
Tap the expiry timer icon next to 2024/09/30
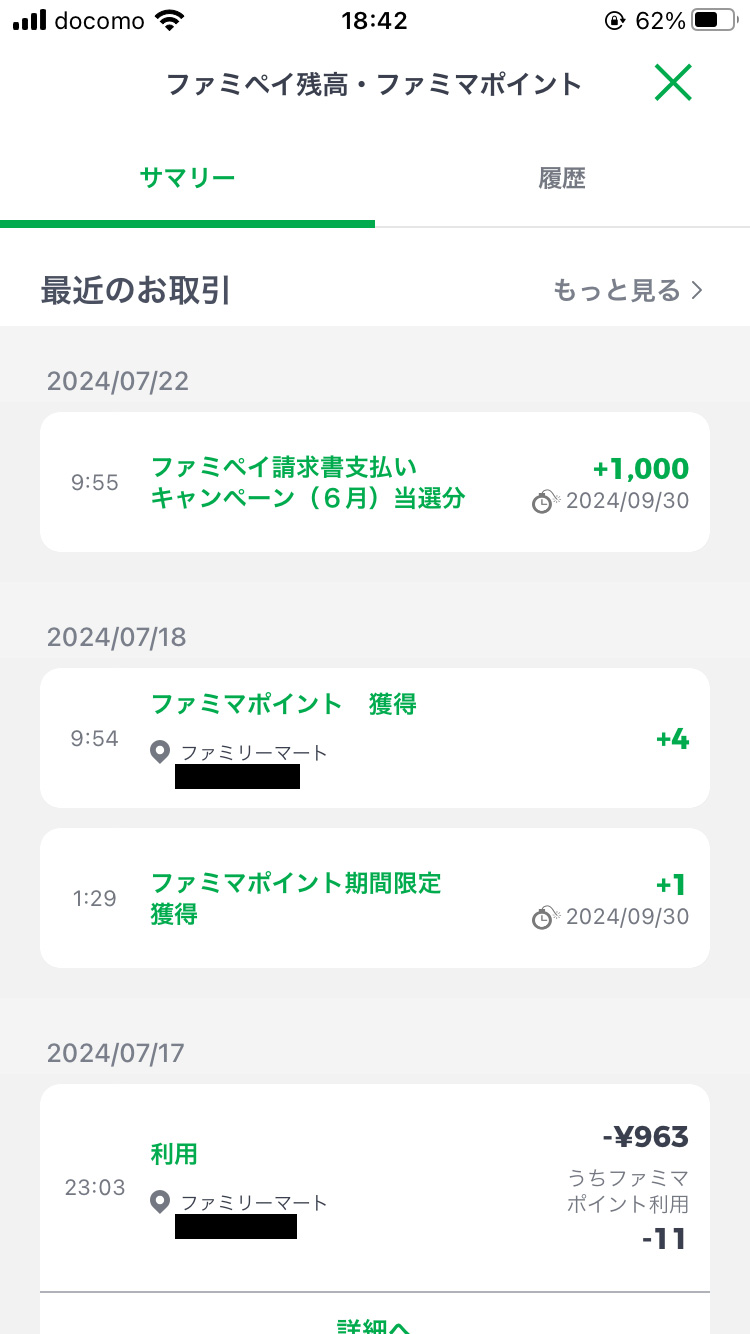pyautogui.click(x=544, y=501)
